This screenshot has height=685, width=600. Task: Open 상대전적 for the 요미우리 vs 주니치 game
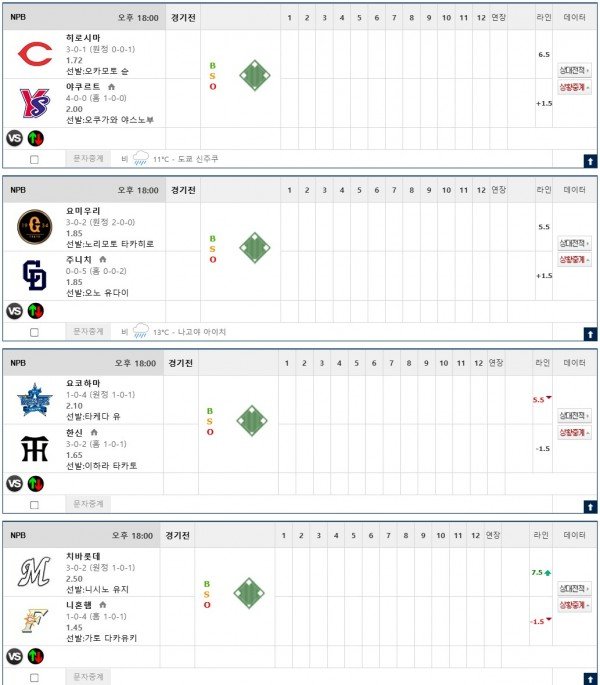coord(574,242)
